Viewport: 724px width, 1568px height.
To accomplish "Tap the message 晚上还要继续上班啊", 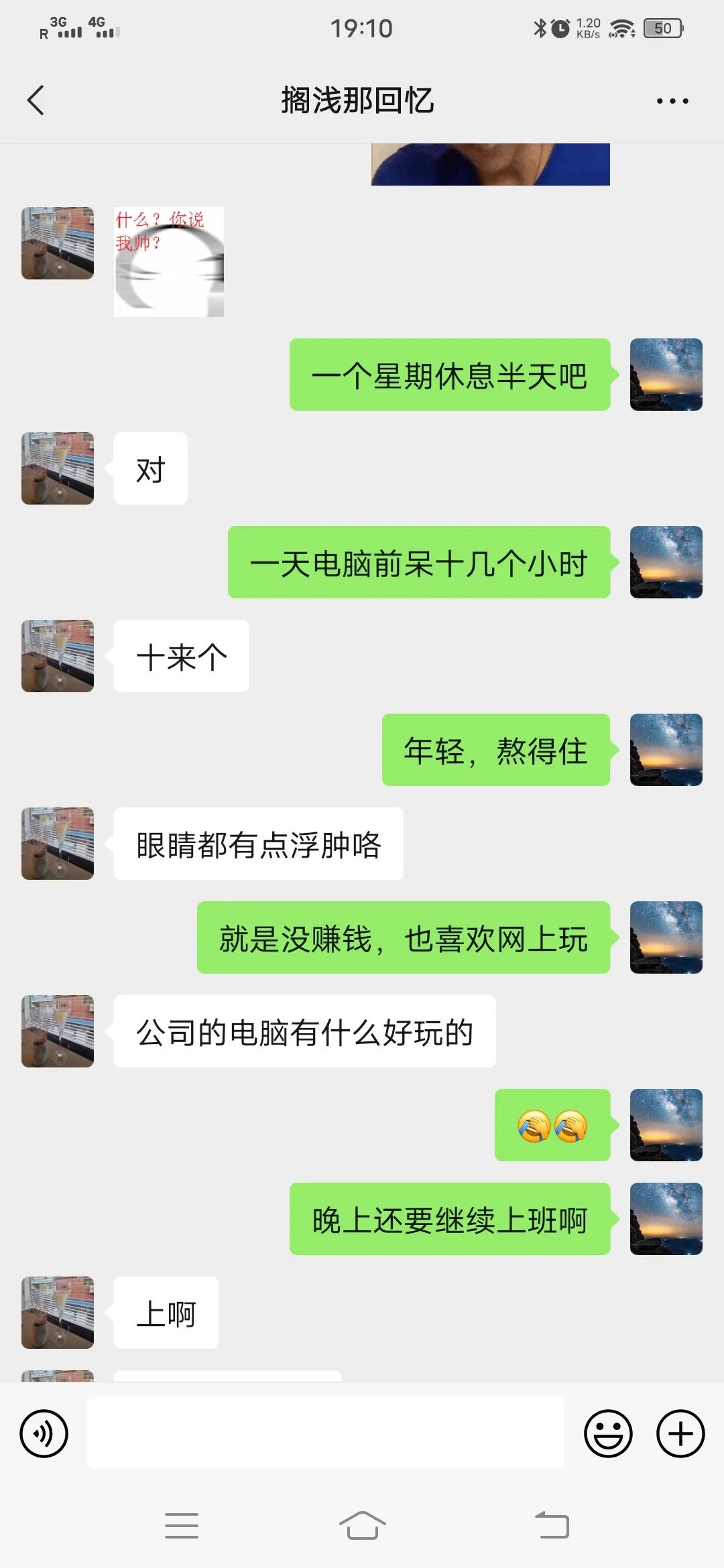I will [449, 1221].
